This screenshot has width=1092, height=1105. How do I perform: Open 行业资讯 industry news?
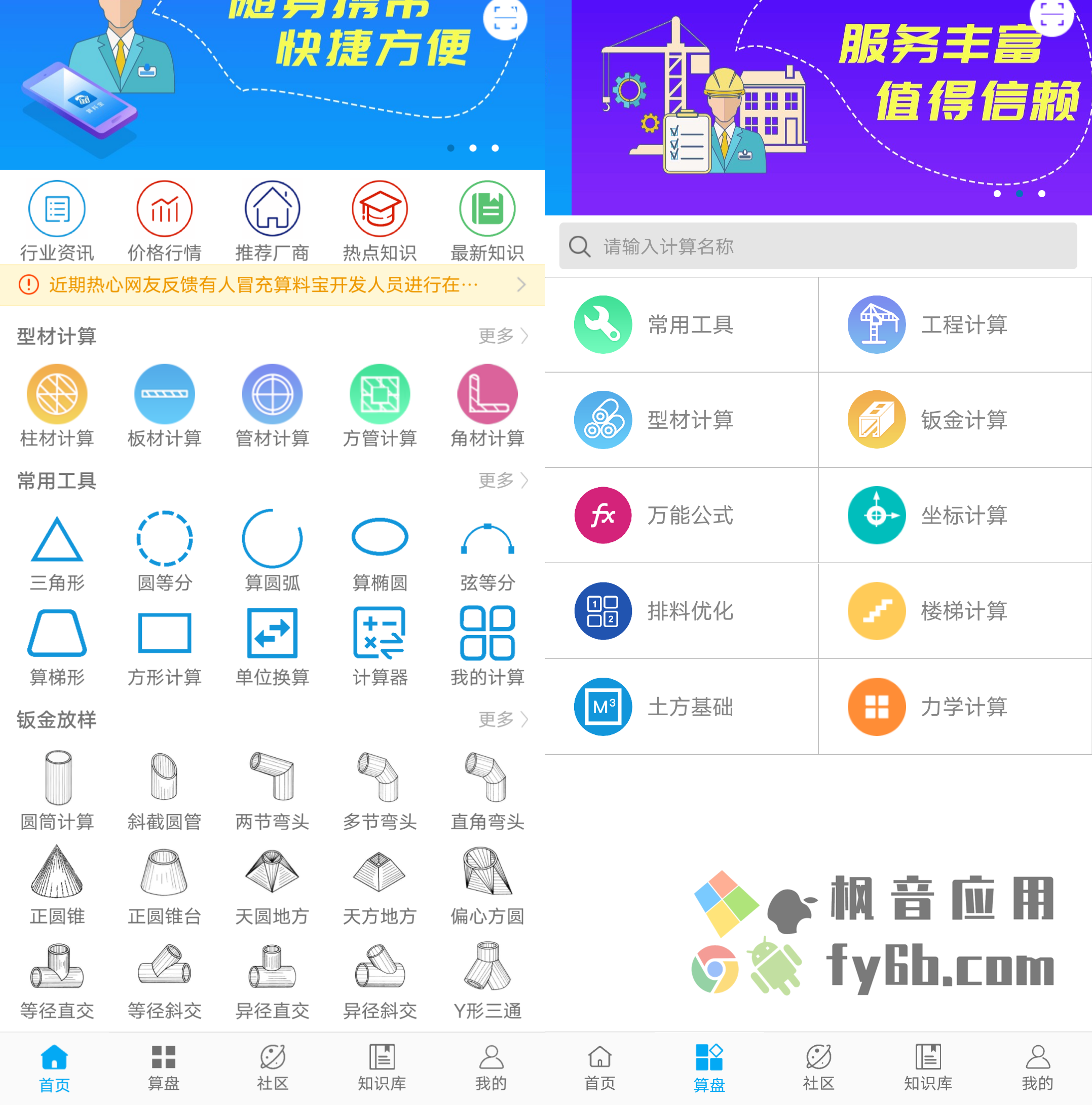tap(57, 220)
